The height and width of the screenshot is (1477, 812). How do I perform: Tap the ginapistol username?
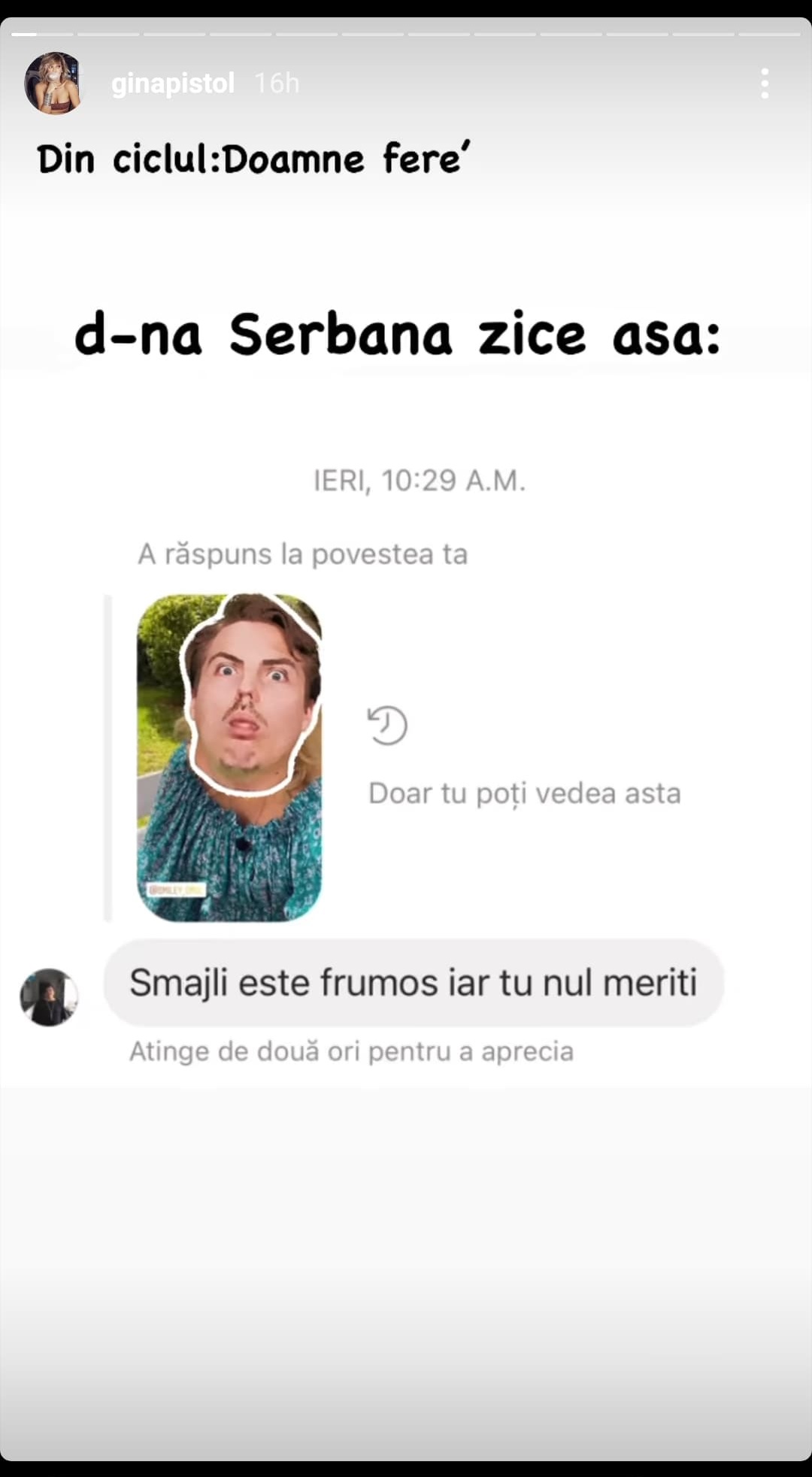point(172,83)
